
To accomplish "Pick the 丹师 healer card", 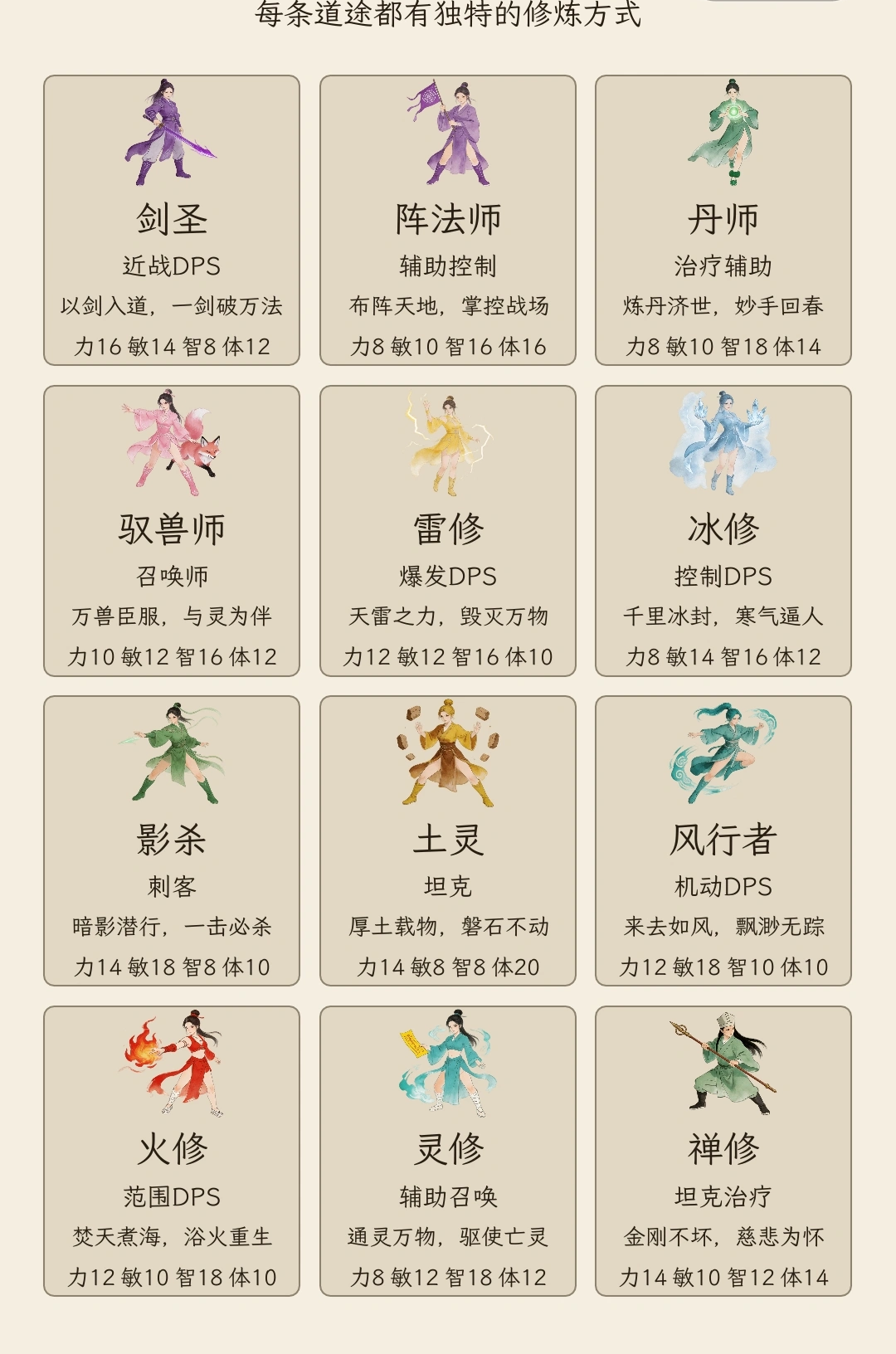I will click(x=723, y=221).
